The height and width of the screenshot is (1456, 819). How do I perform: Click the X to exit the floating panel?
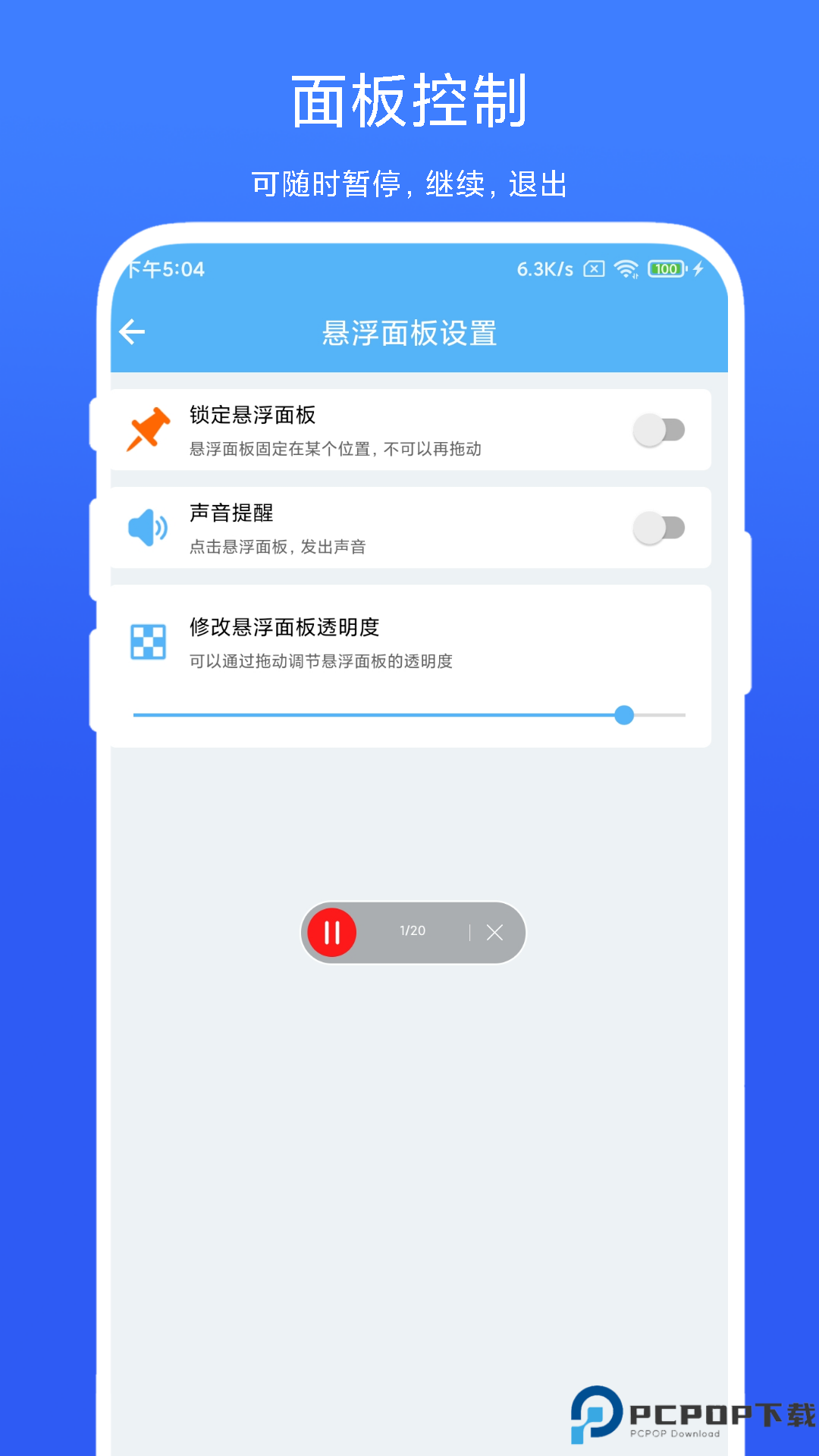click(x=495, y=932)
